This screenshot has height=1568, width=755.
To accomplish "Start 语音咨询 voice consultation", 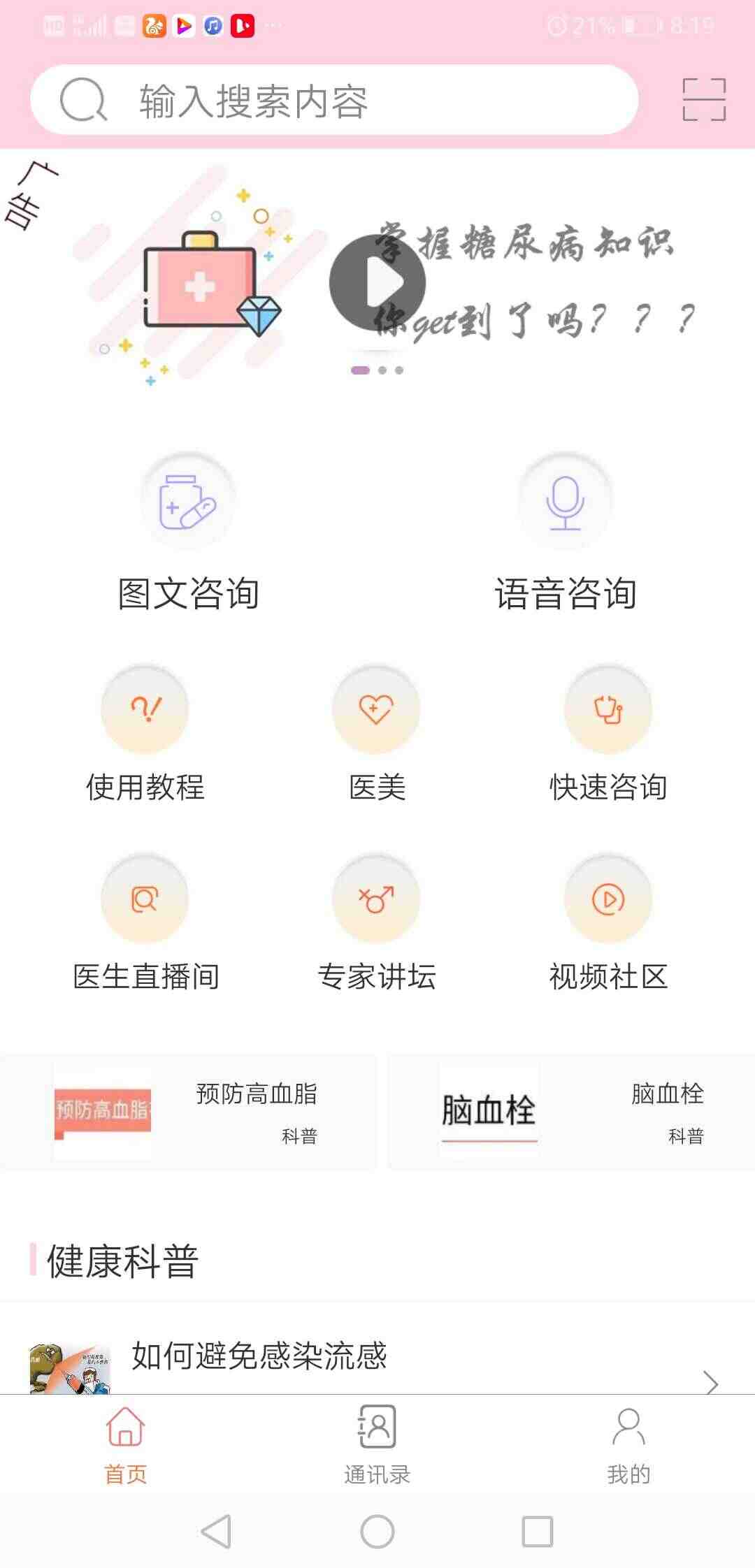I will coord(565,532).
